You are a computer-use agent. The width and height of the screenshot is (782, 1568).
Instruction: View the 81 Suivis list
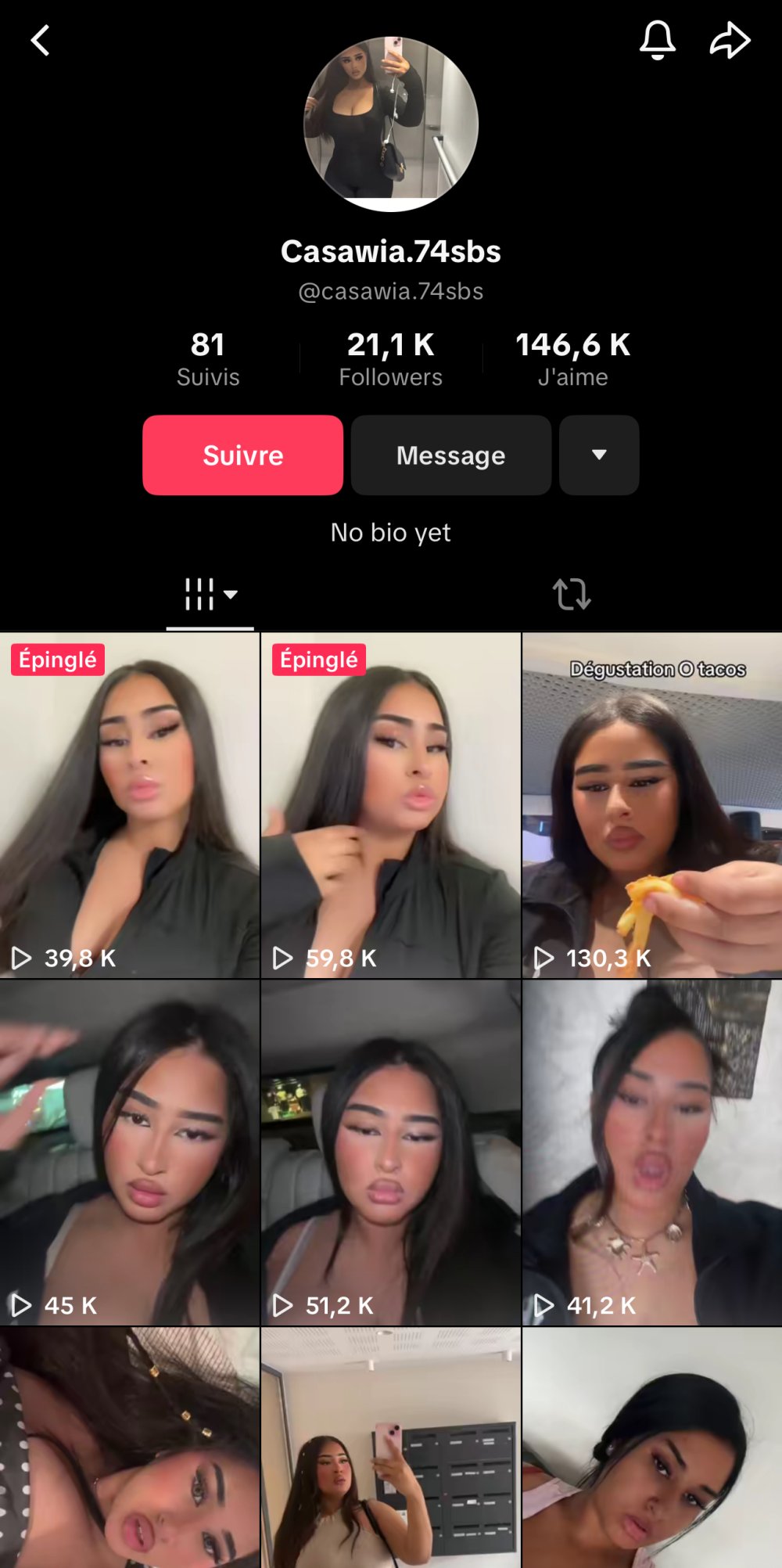point(208,359)
